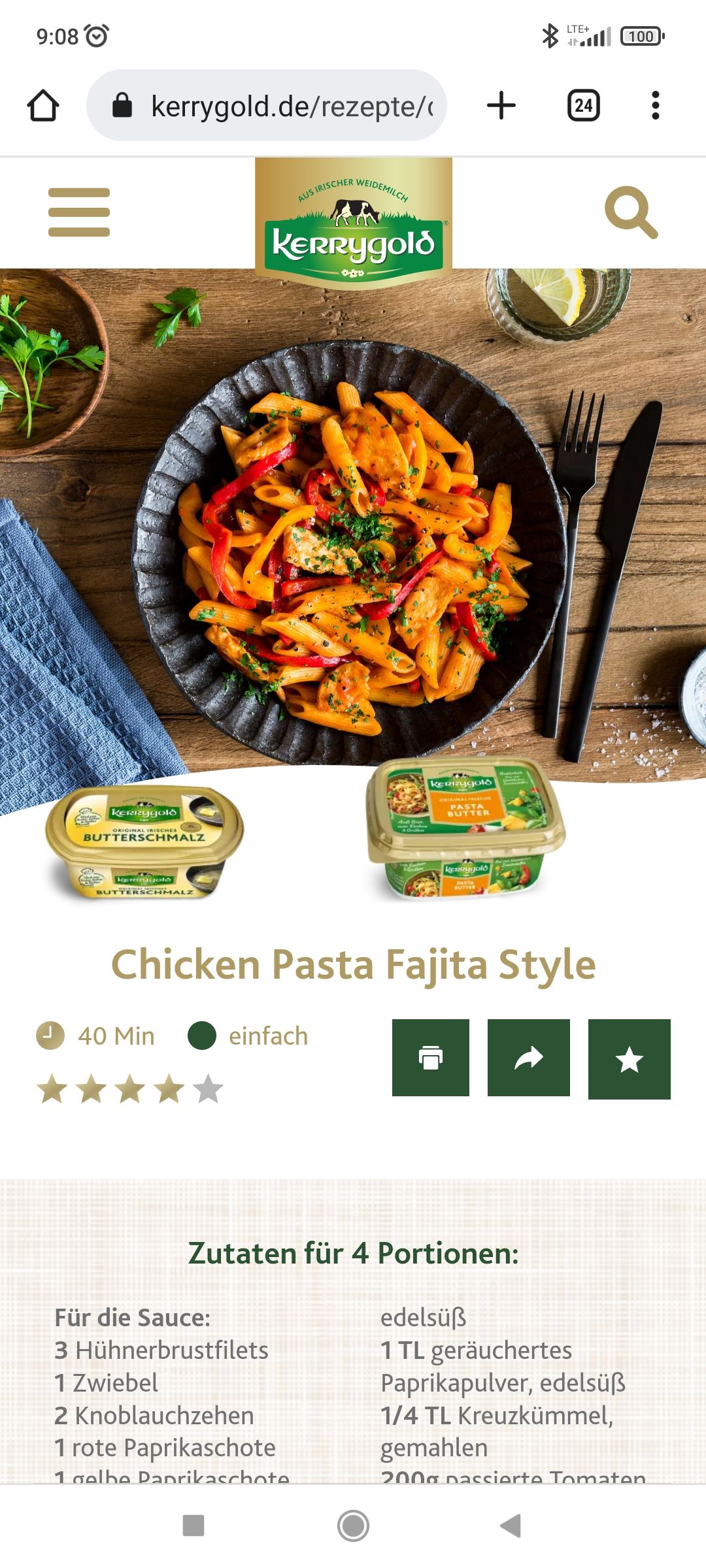Show the 24 open tabs
706x1568 pixels.
583,106
